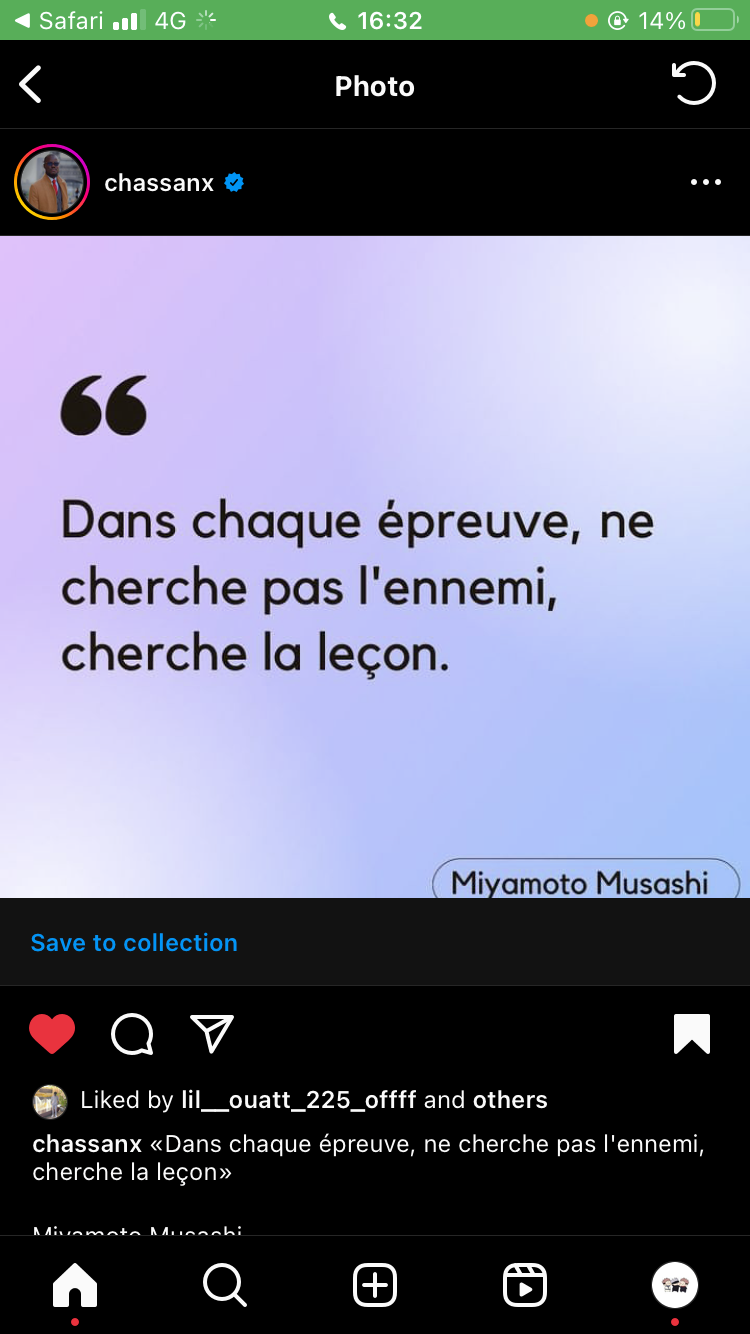Tap Save to collection
The height and width of the screenshot is (1334, 750).
tap(134, 942)
